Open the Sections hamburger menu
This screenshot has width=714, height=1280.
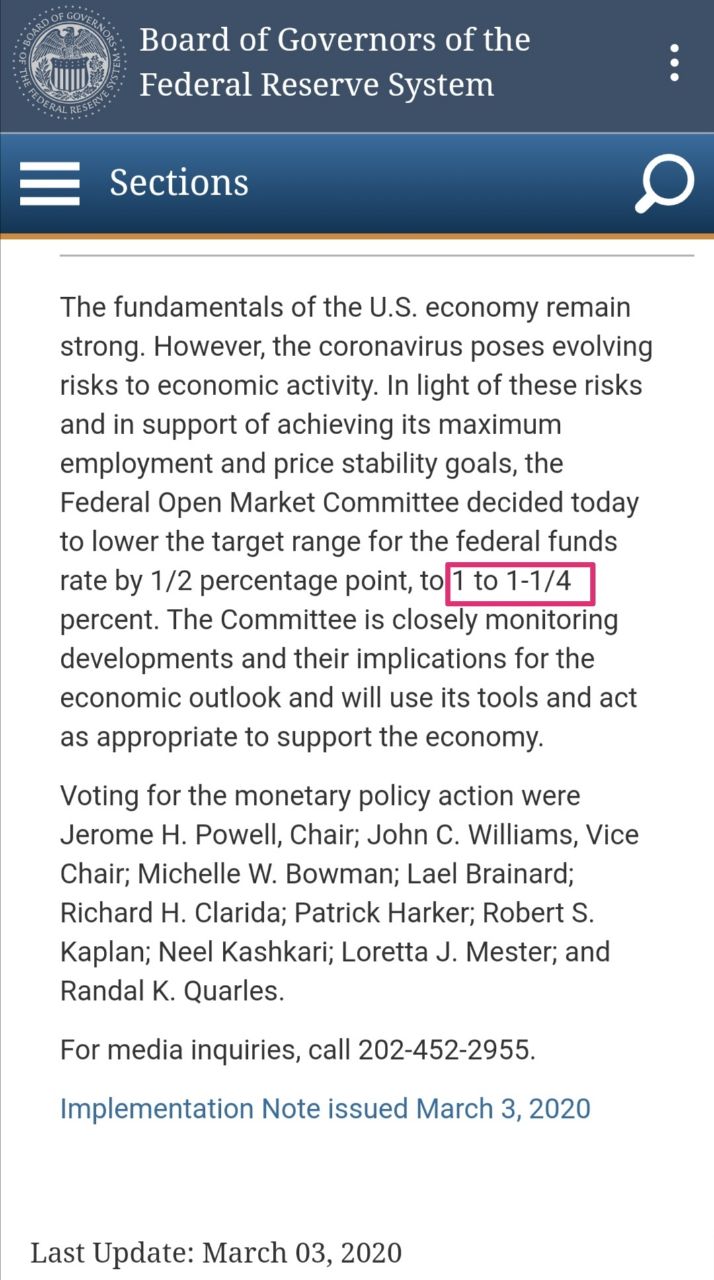point(49,184)
